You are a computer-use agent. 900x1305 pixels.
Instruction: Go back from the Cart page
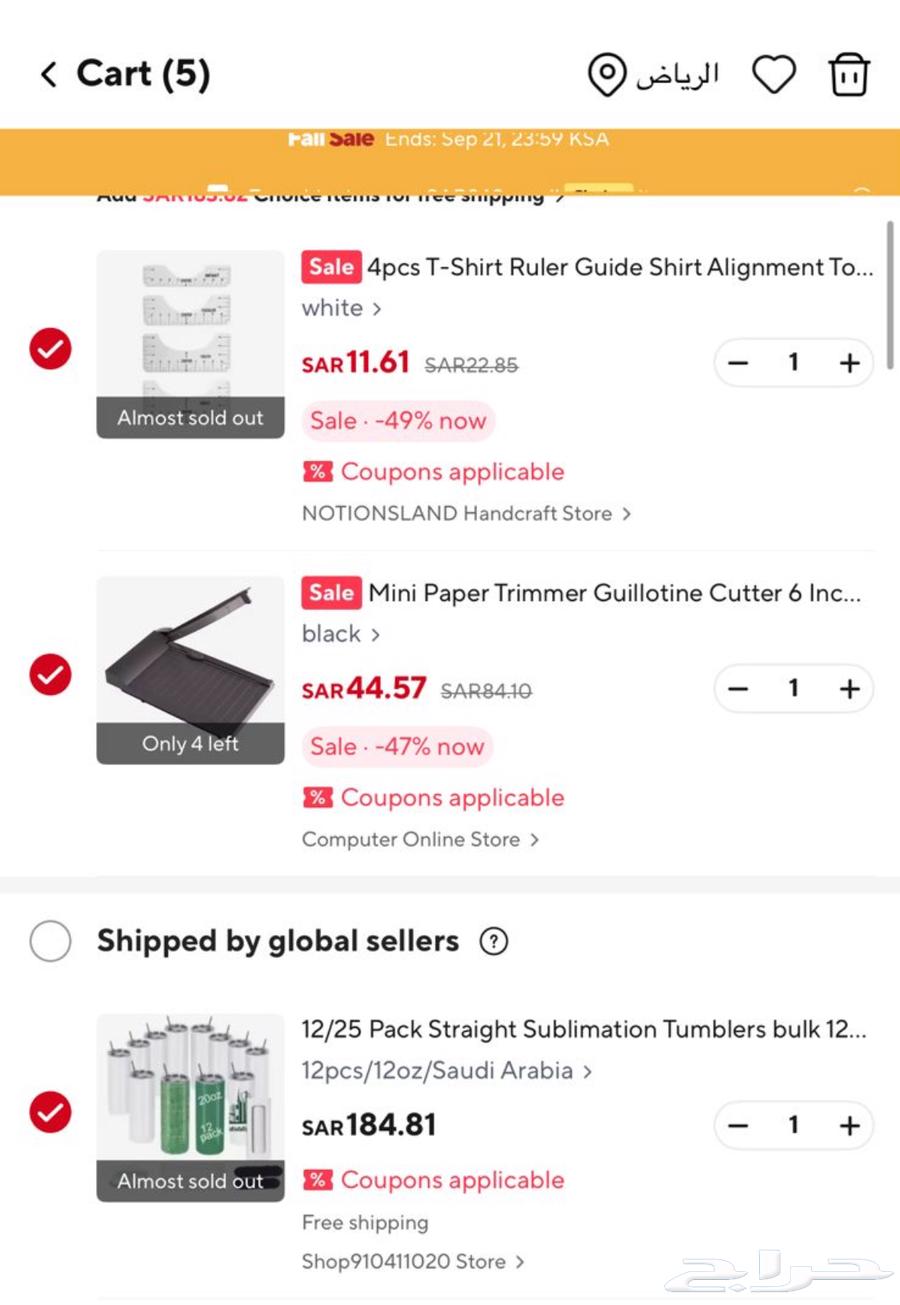point(48,74)
